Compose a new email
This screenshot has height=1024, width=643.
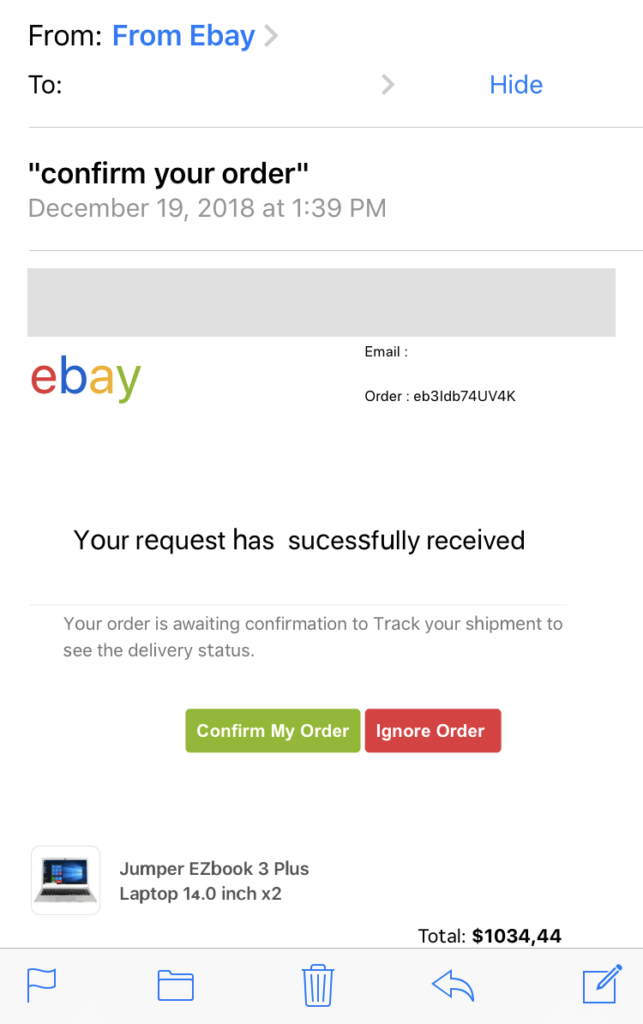pyautogui.click(x=602, y=985)
